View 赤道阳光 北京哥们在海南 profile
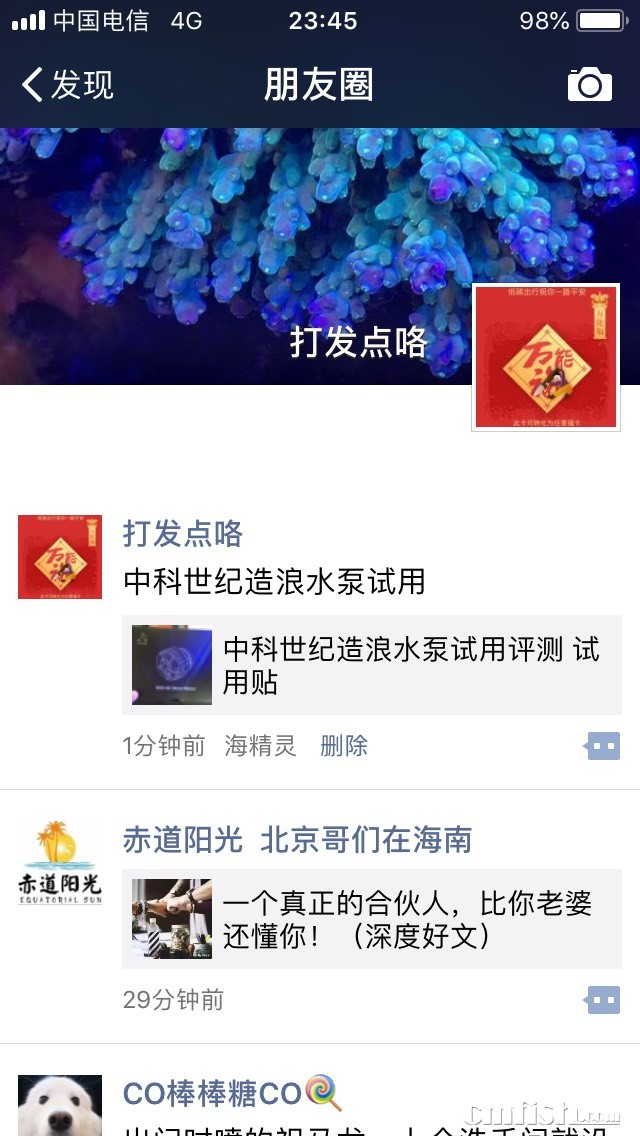Image resolution: width=640 pixels, height=1136 pixels. (297, 840)
